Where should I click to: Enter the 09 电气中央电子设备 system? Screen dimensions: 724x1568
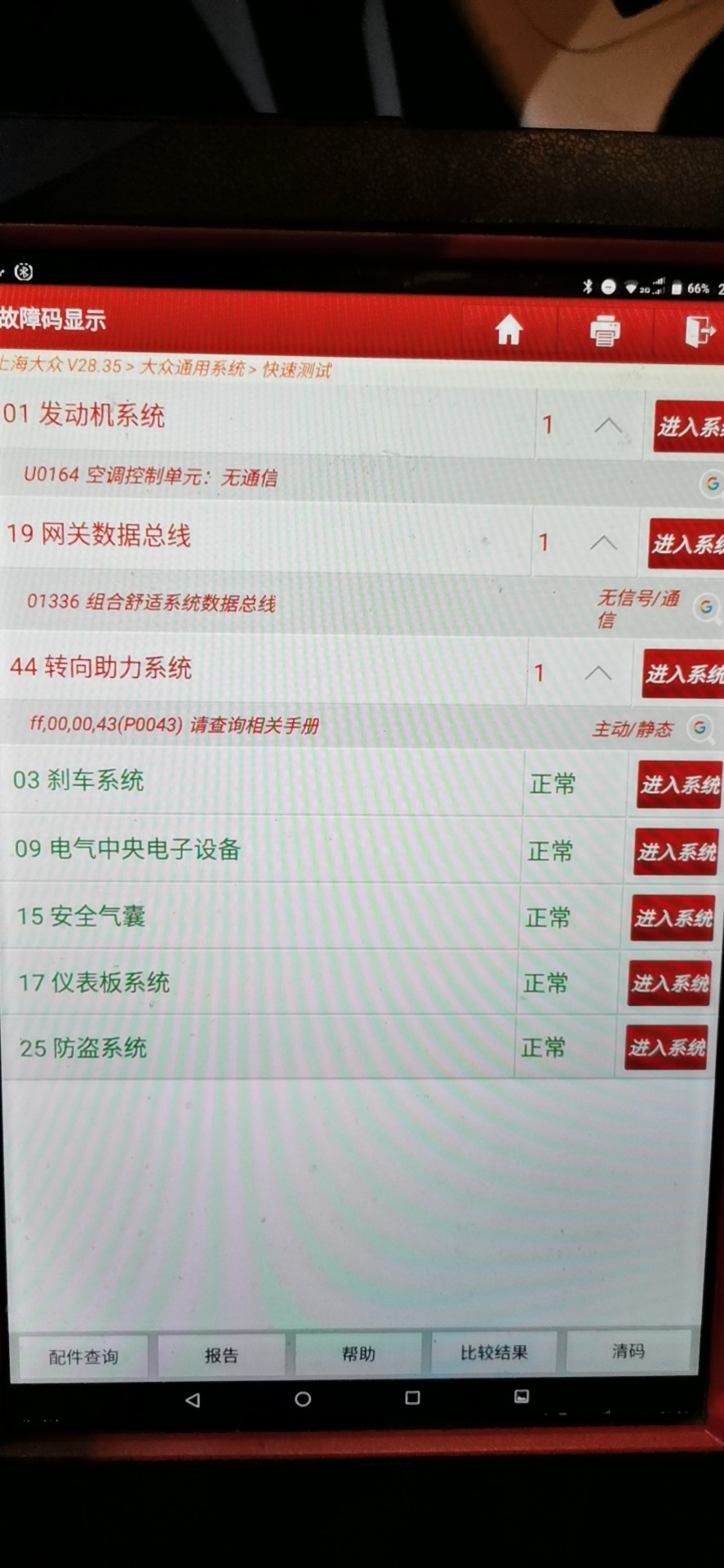(x=676, y=853)
